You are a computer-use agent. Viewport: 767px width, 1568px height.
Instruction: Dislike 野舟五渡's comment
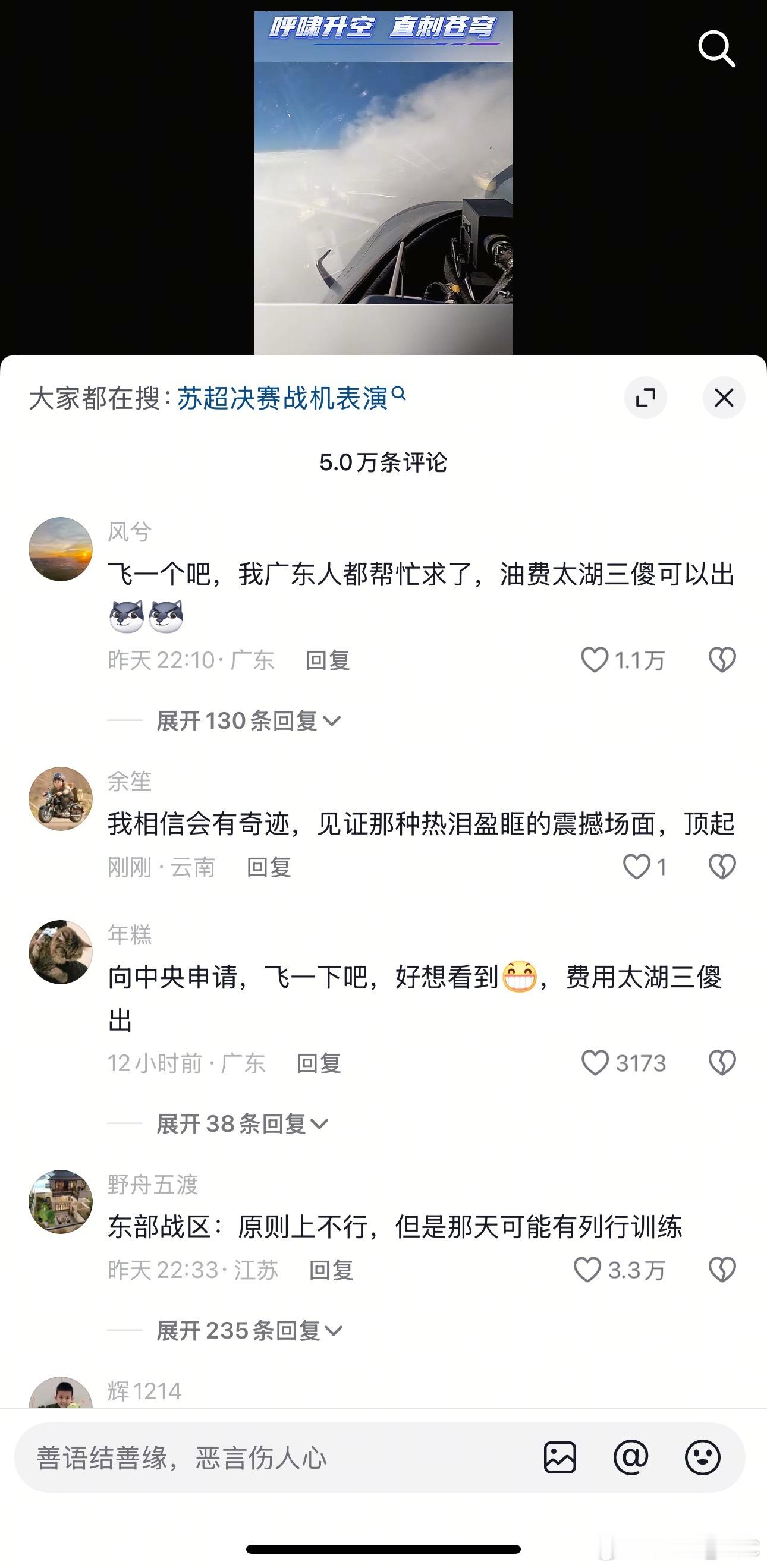[722, 1270]
